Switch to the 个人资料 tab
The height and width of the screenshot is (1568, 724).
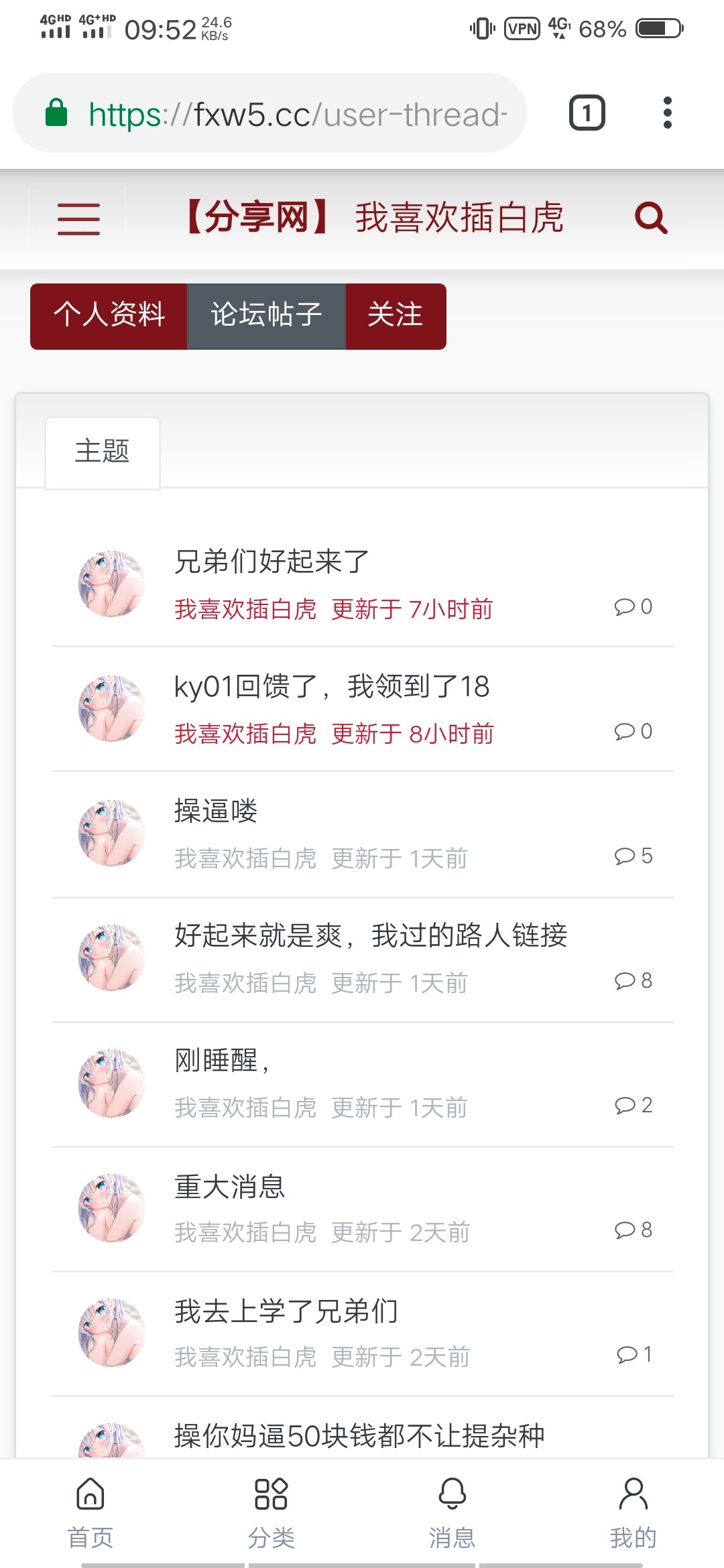(x=109, y=316)
